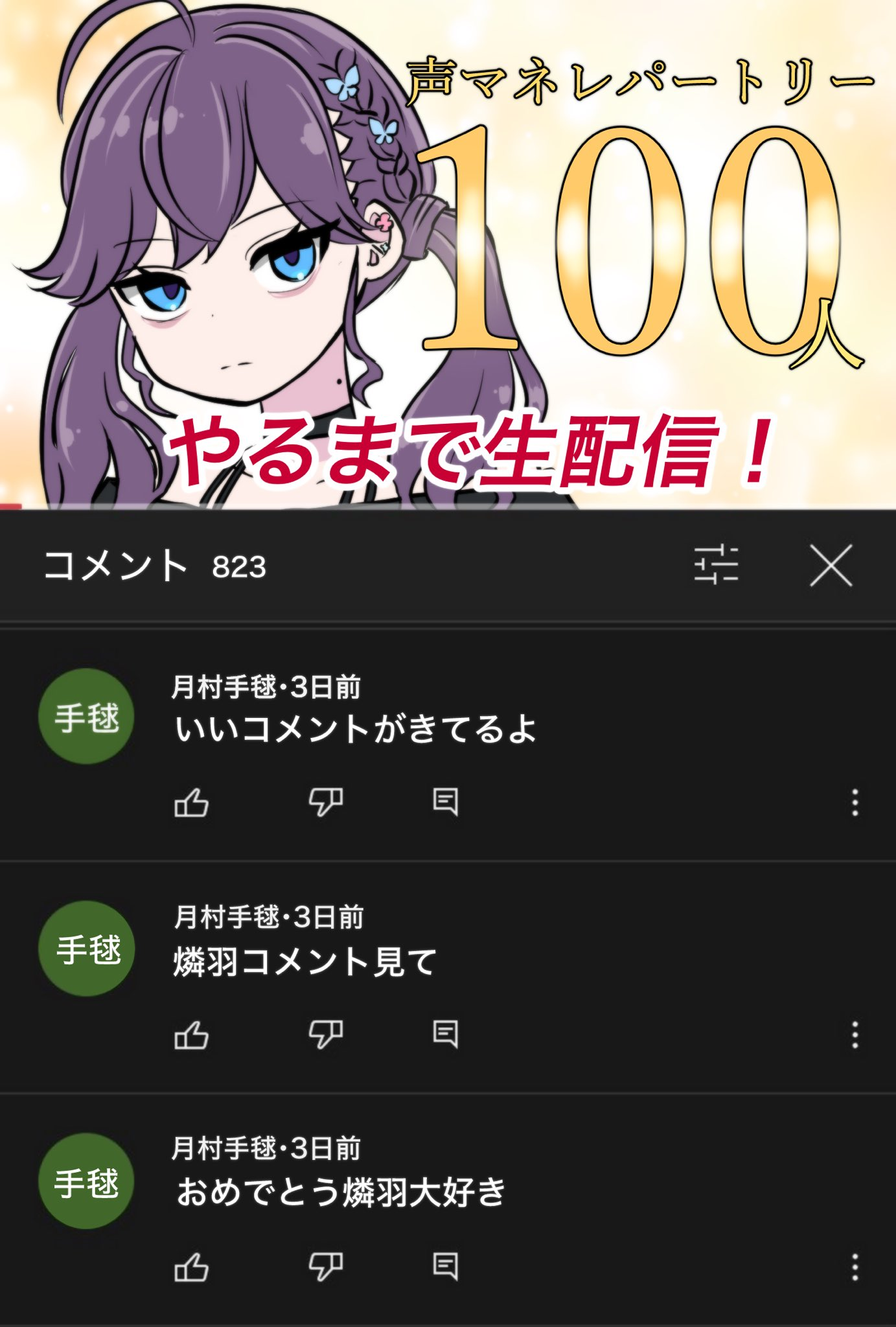Open more options for the comment 燐羽コメント見て
896x1327 pixels.
tap(855, 1035)
